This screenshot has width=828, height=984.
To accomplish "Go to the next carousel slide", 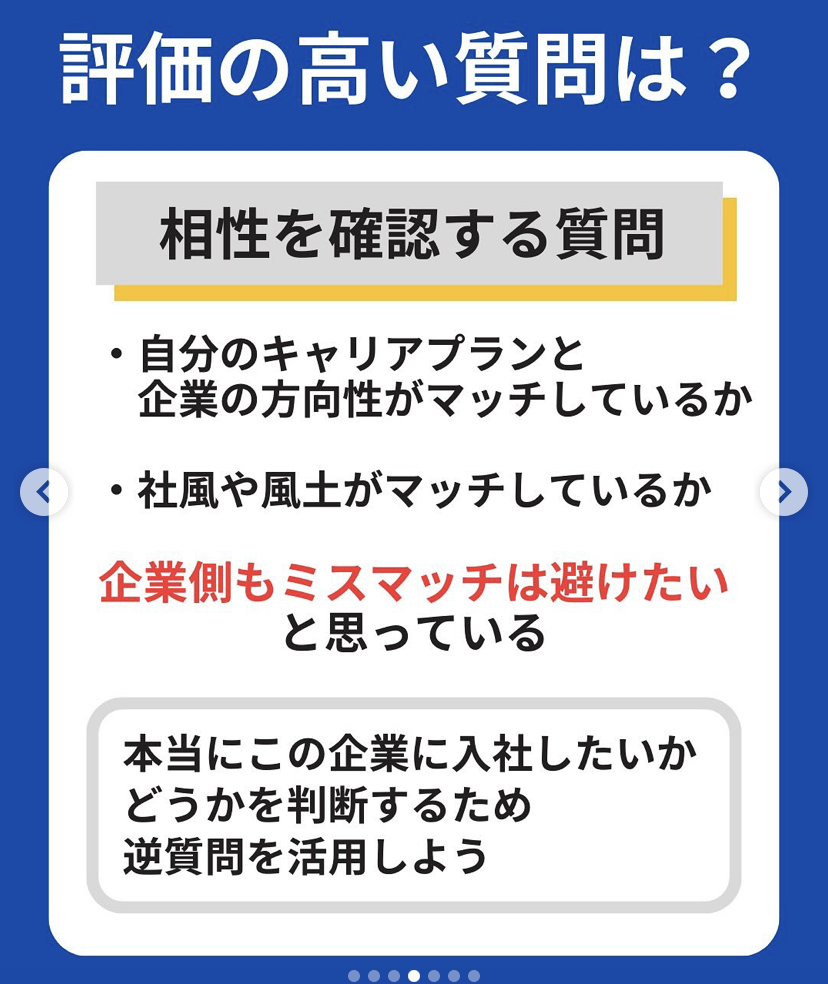I will 783,492.
